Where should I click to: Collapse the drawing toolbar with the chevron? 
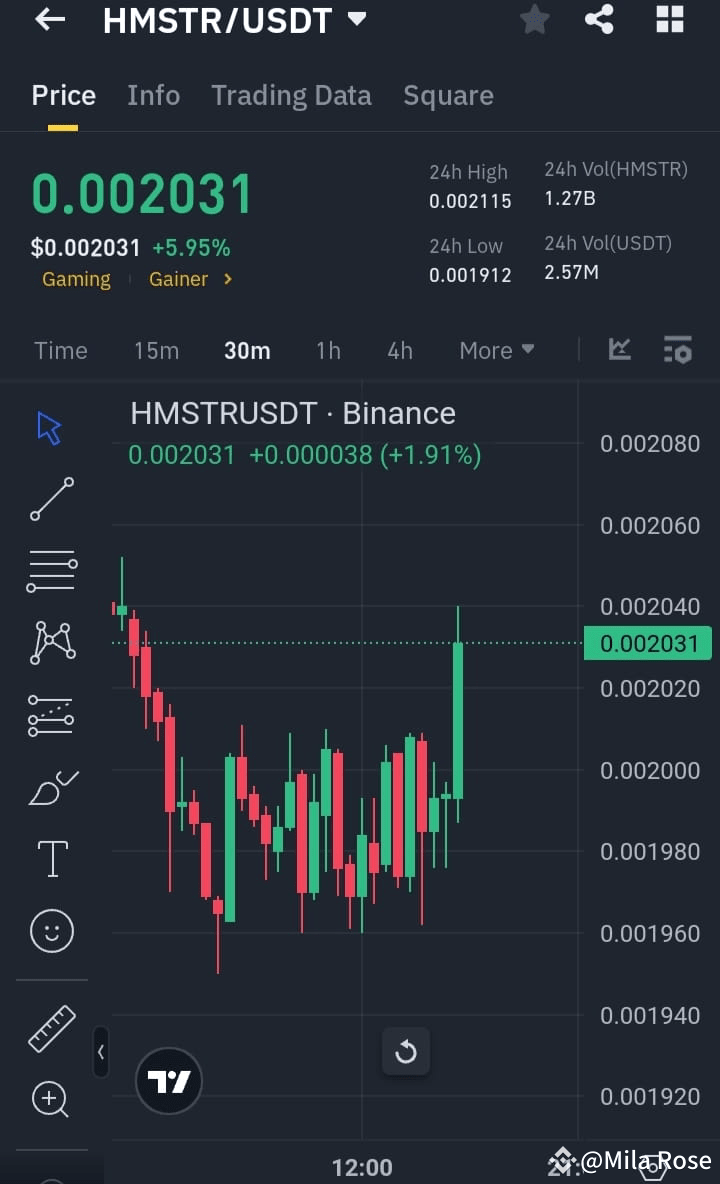[101, 1052]
